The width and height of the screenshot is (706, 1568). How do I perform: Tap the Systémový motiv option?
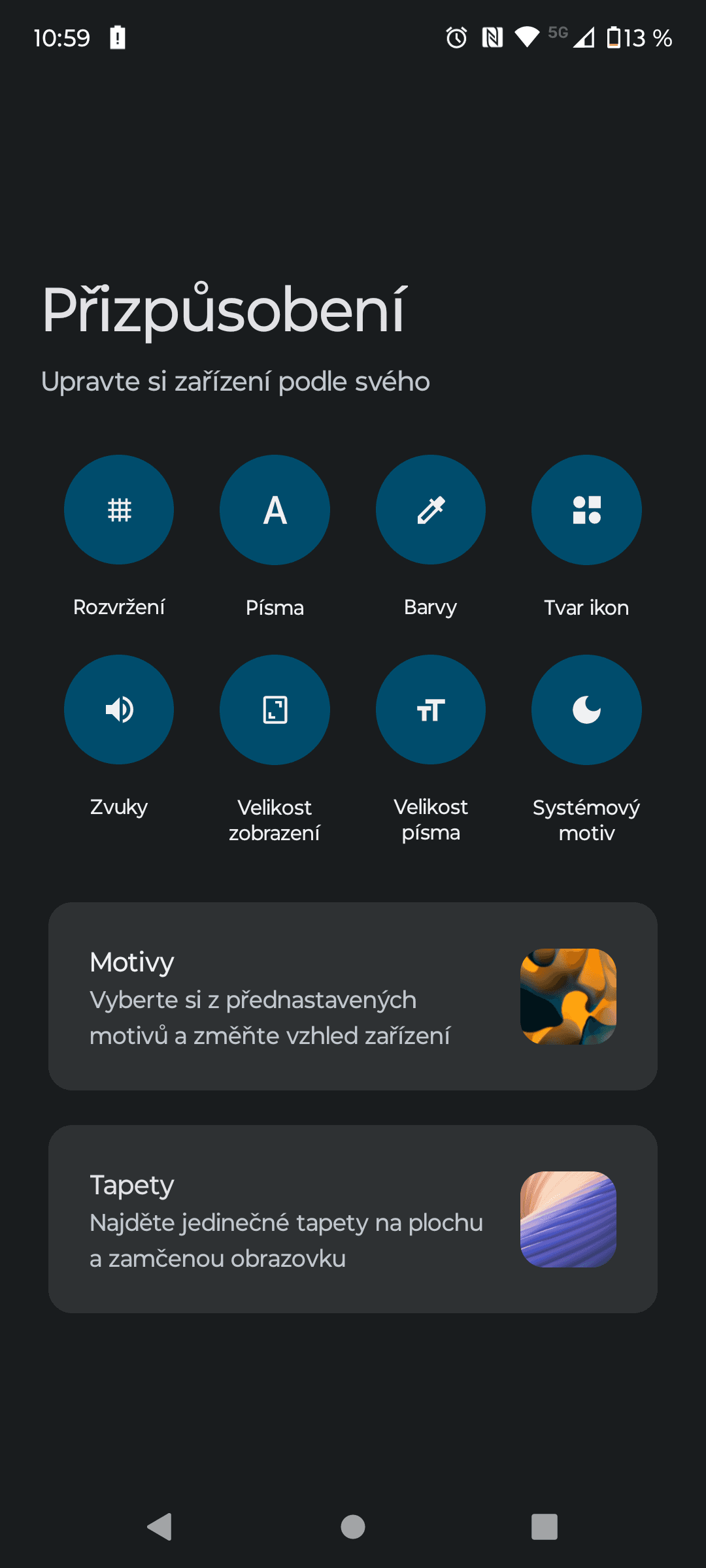[586, 710]
